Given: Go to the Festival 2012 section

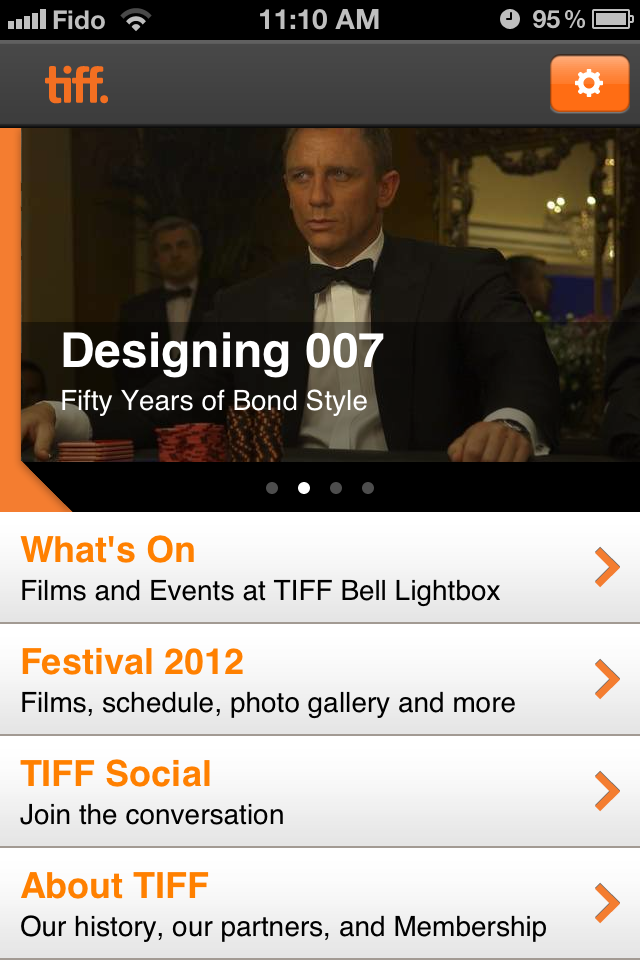Looking at the screenshot, I should [320, 680].
